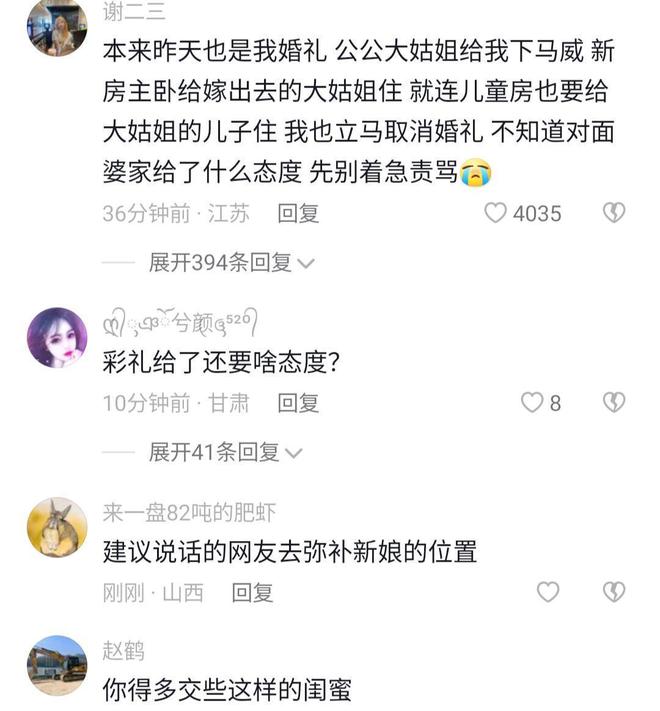
Task: Dislike 谢二三's comment
Action: click(613, 213)
